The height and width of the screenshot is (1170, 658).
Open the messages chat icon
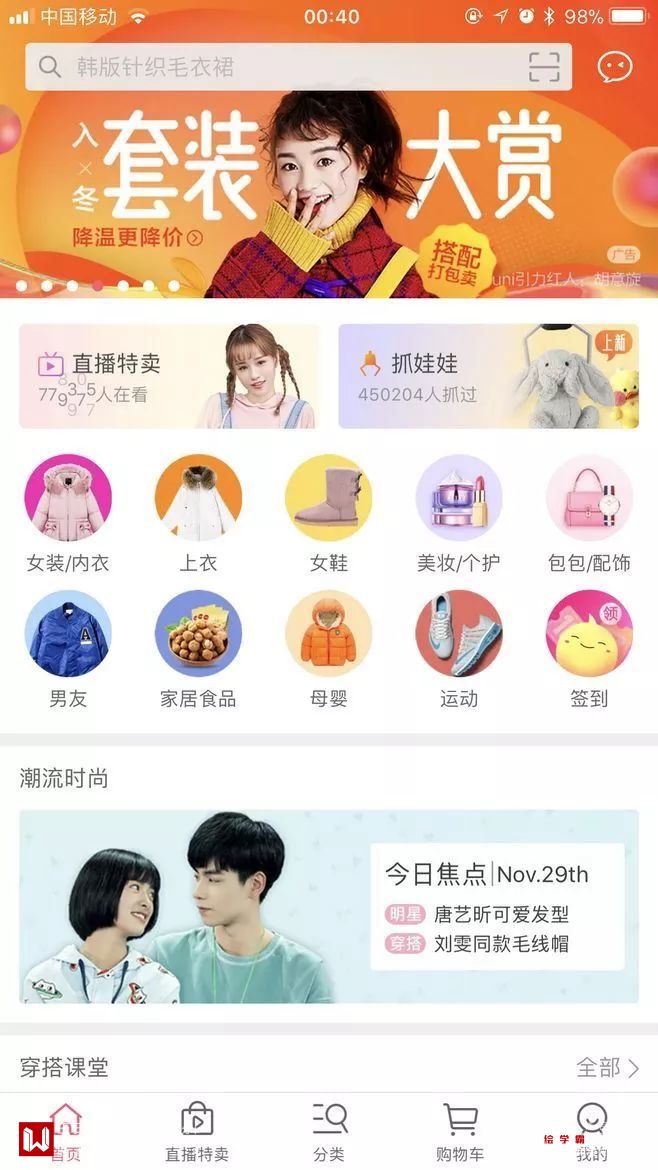(x=615, y=67)
